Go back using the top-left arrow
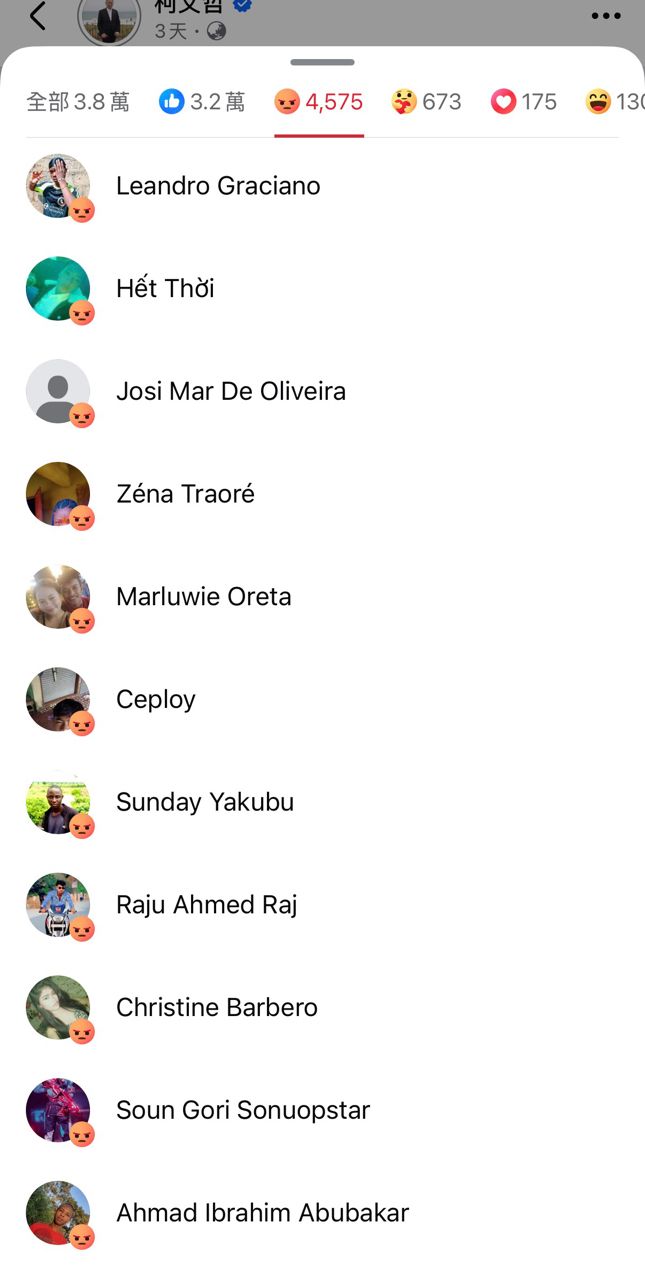This screenshot has width=645, height=1280. [x=38, y=16]
